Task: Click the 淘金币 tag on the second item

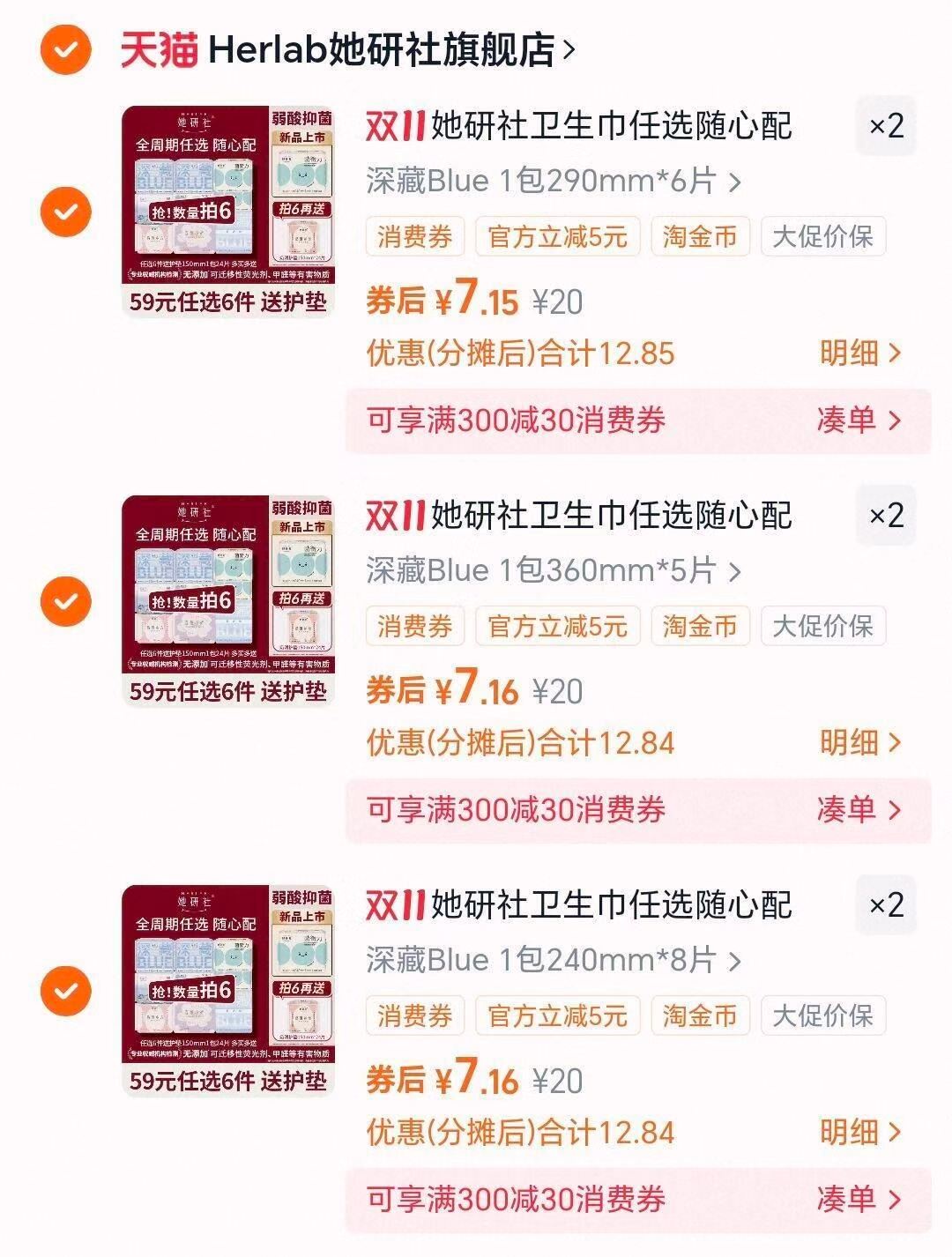Action: click(x=698, y=627)
